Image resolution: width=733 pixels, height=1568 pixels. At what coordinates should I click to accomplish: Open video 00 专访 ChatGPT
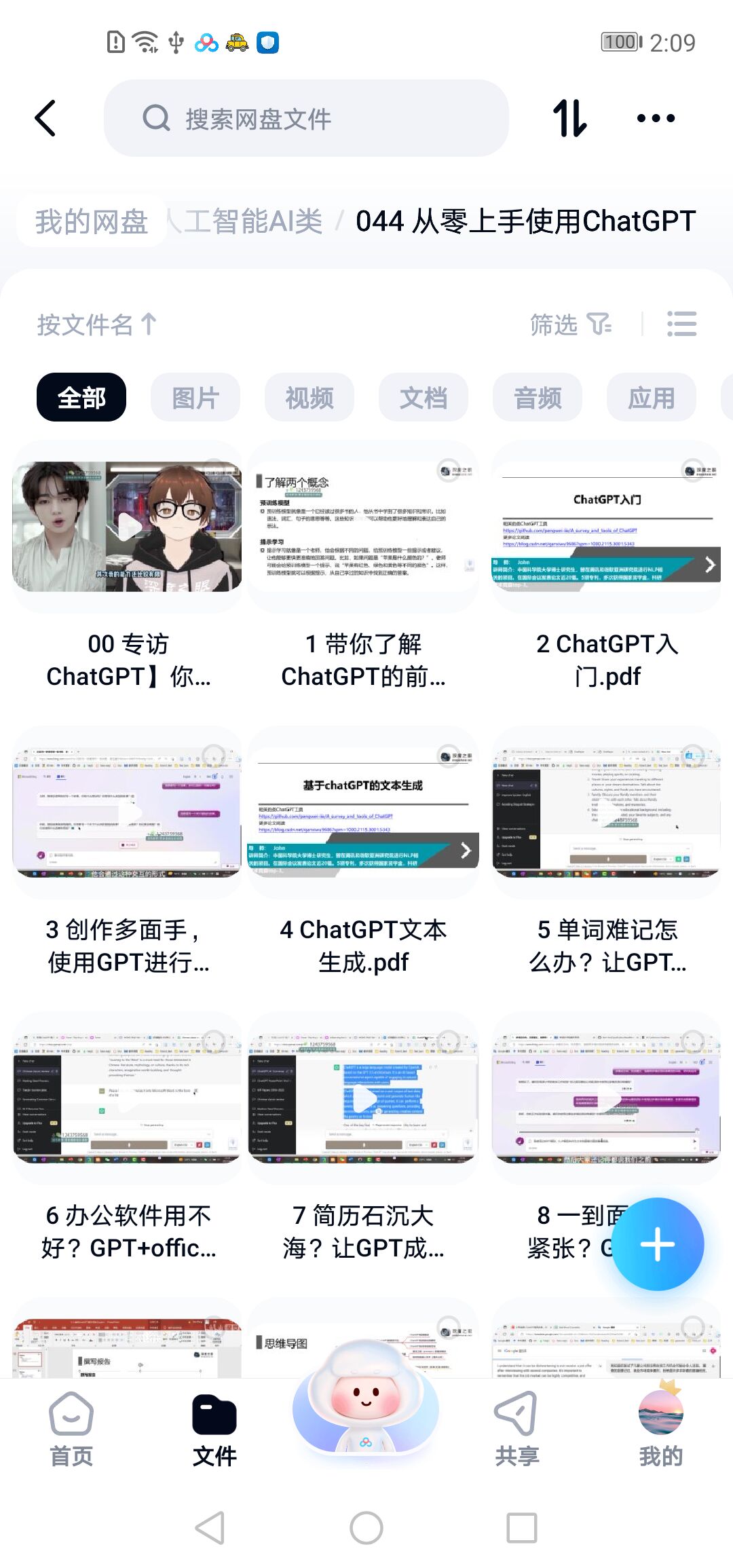coord(128,527)
